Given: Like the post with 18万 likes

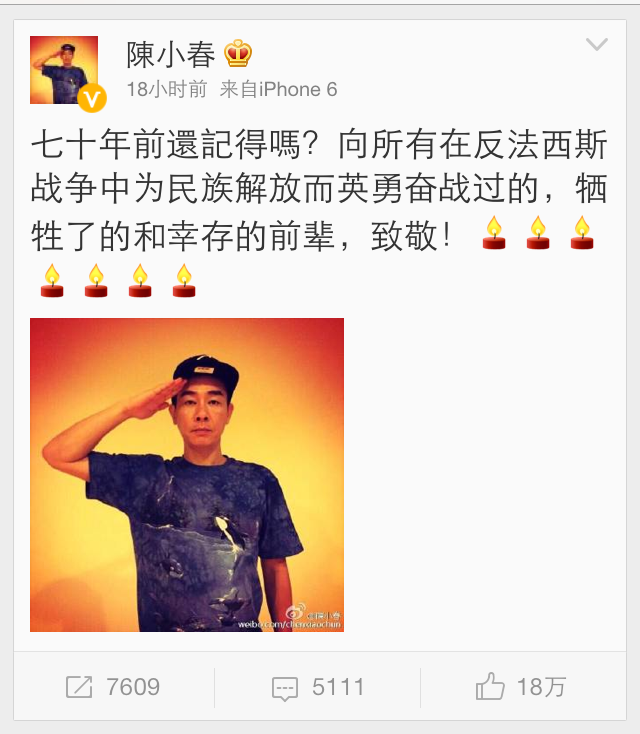Looking at the screenshot, I should click(x=520, y=687).
